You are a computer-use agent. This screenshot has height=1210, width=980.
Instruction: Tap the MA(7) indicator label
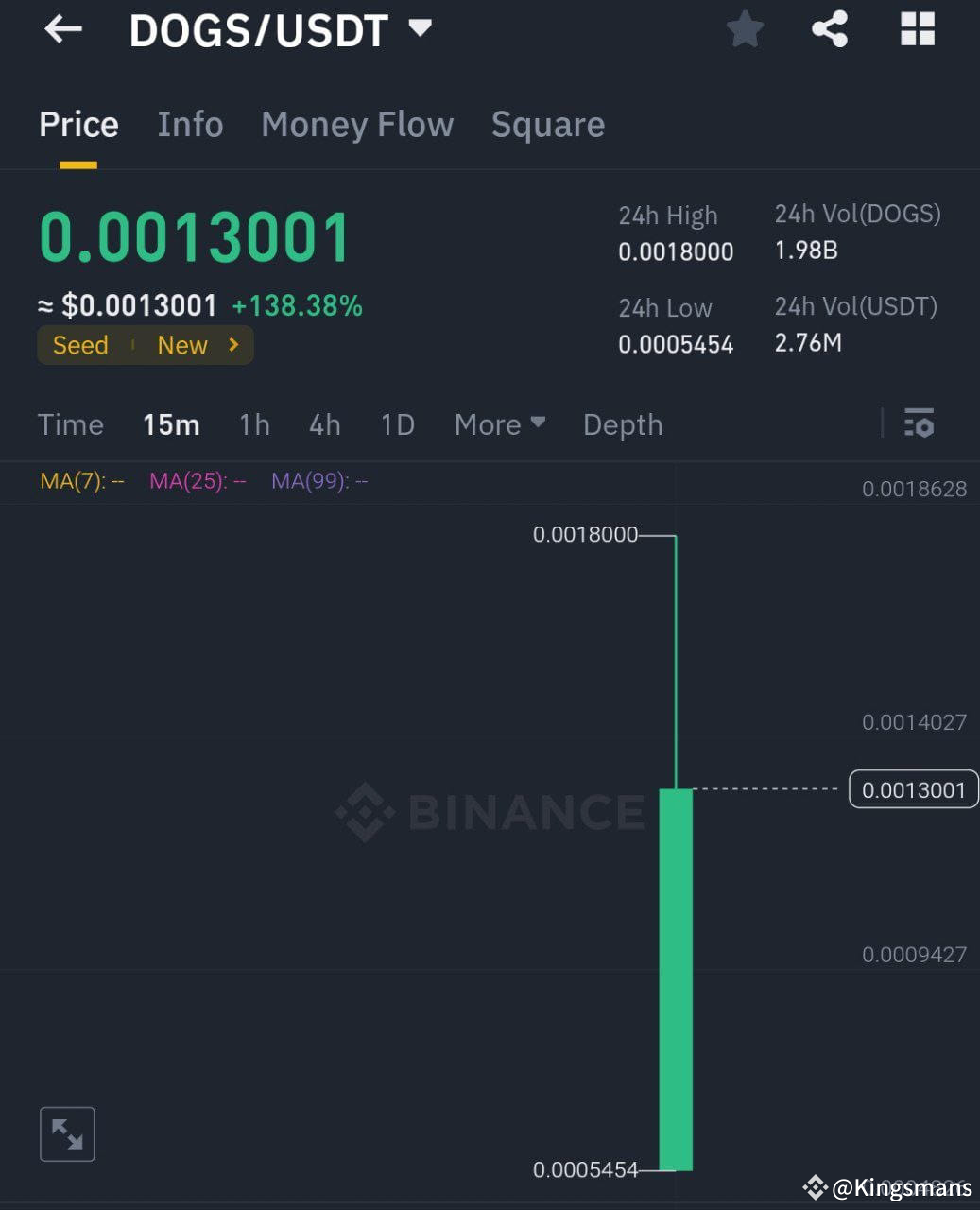(x=80, y=480)
